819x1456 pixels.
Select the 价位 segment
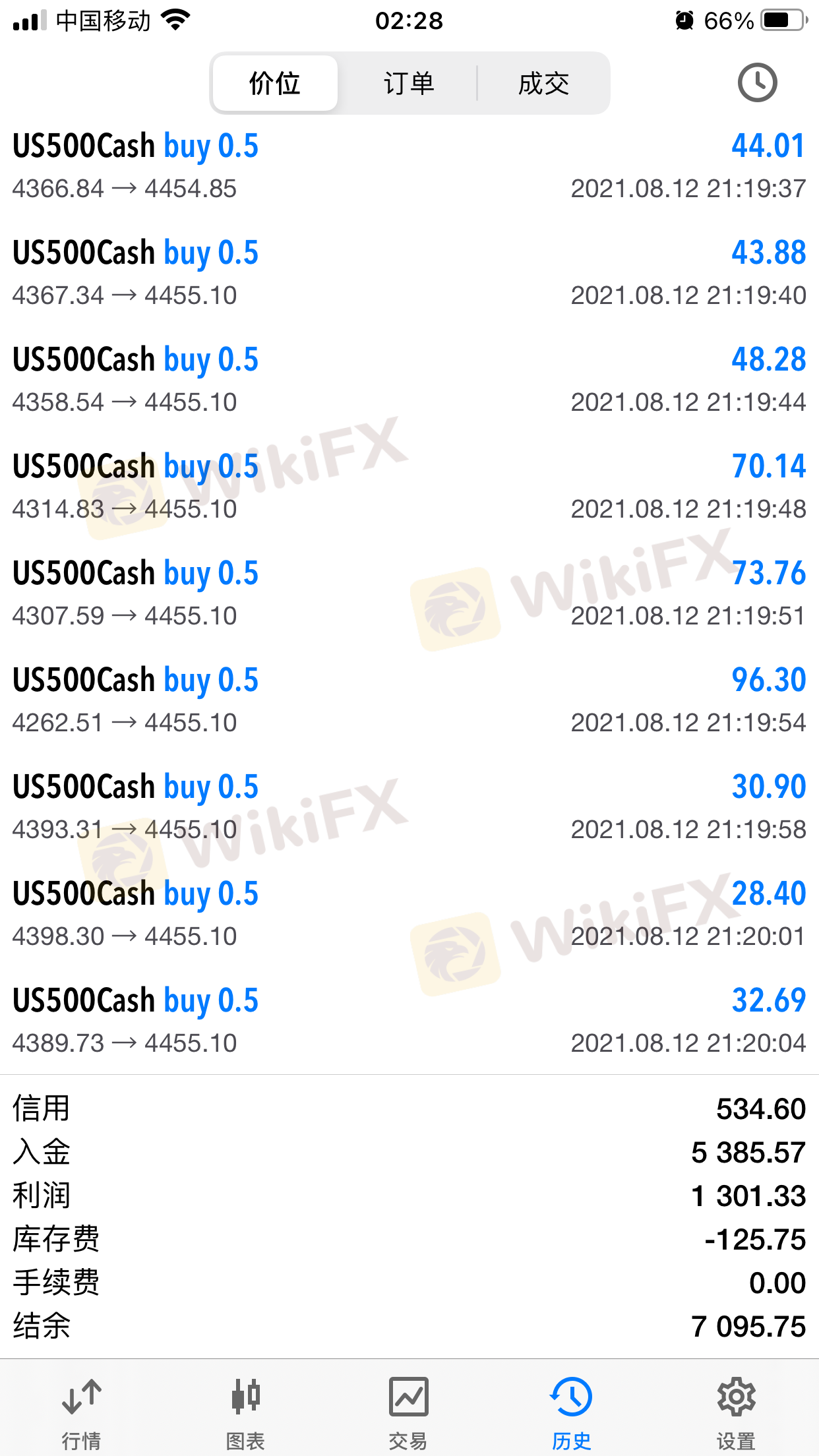pos(275,84)
